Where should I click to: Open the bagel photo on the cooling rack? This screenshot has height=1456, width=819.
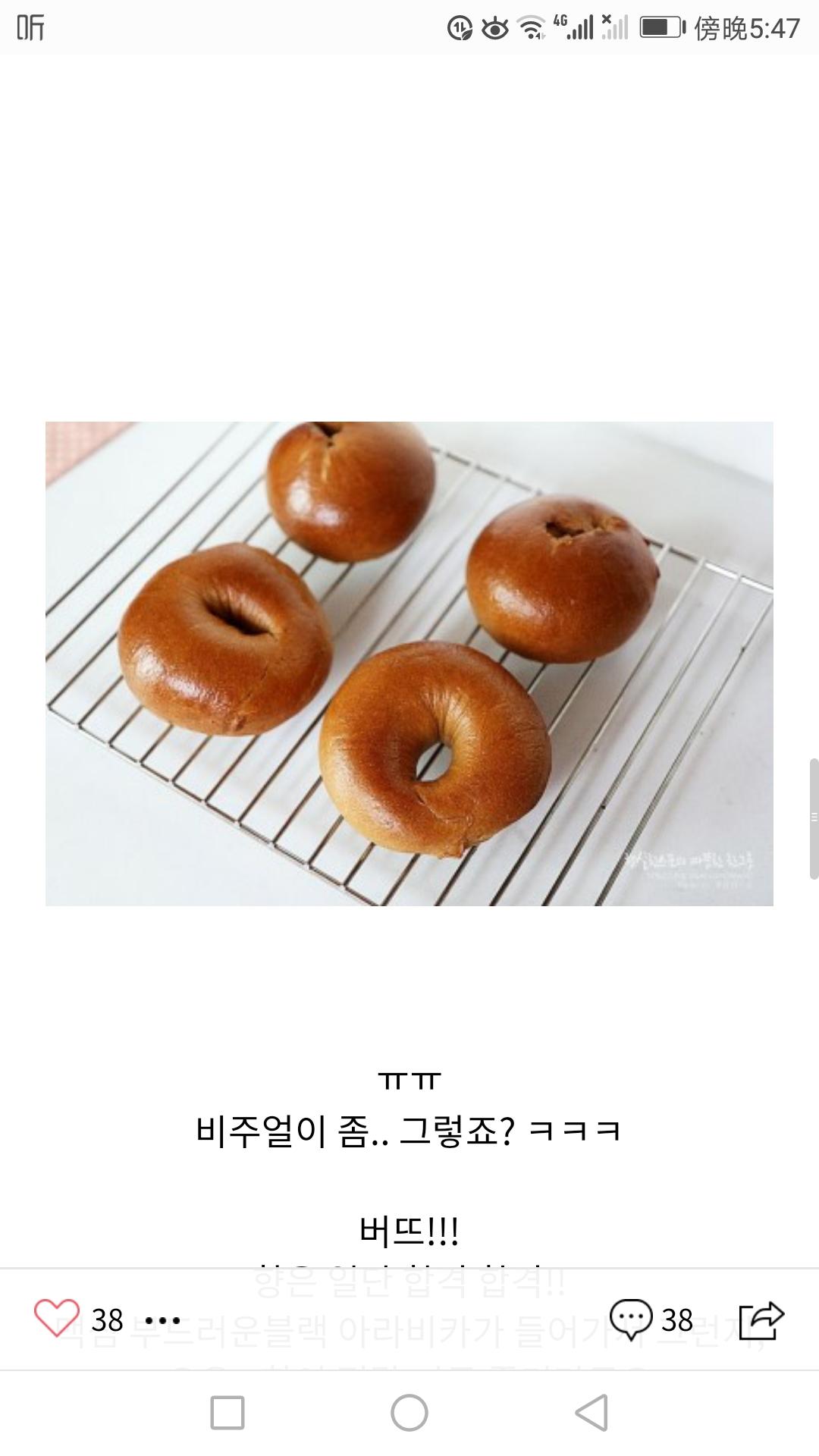pyautogui.click(x=409, y=664)
